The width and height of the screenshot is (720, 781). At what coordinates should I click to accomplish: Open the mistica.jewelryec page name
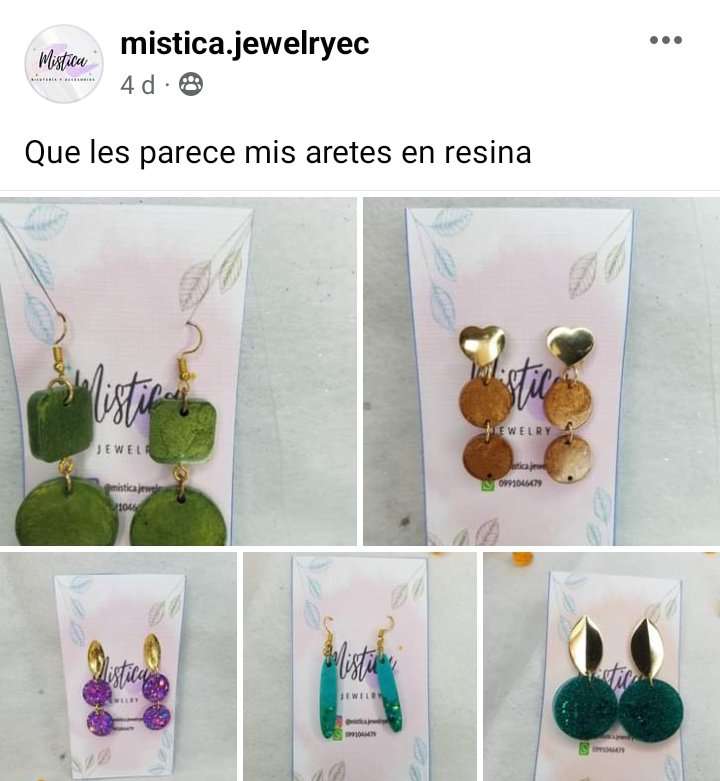[244, 44]
